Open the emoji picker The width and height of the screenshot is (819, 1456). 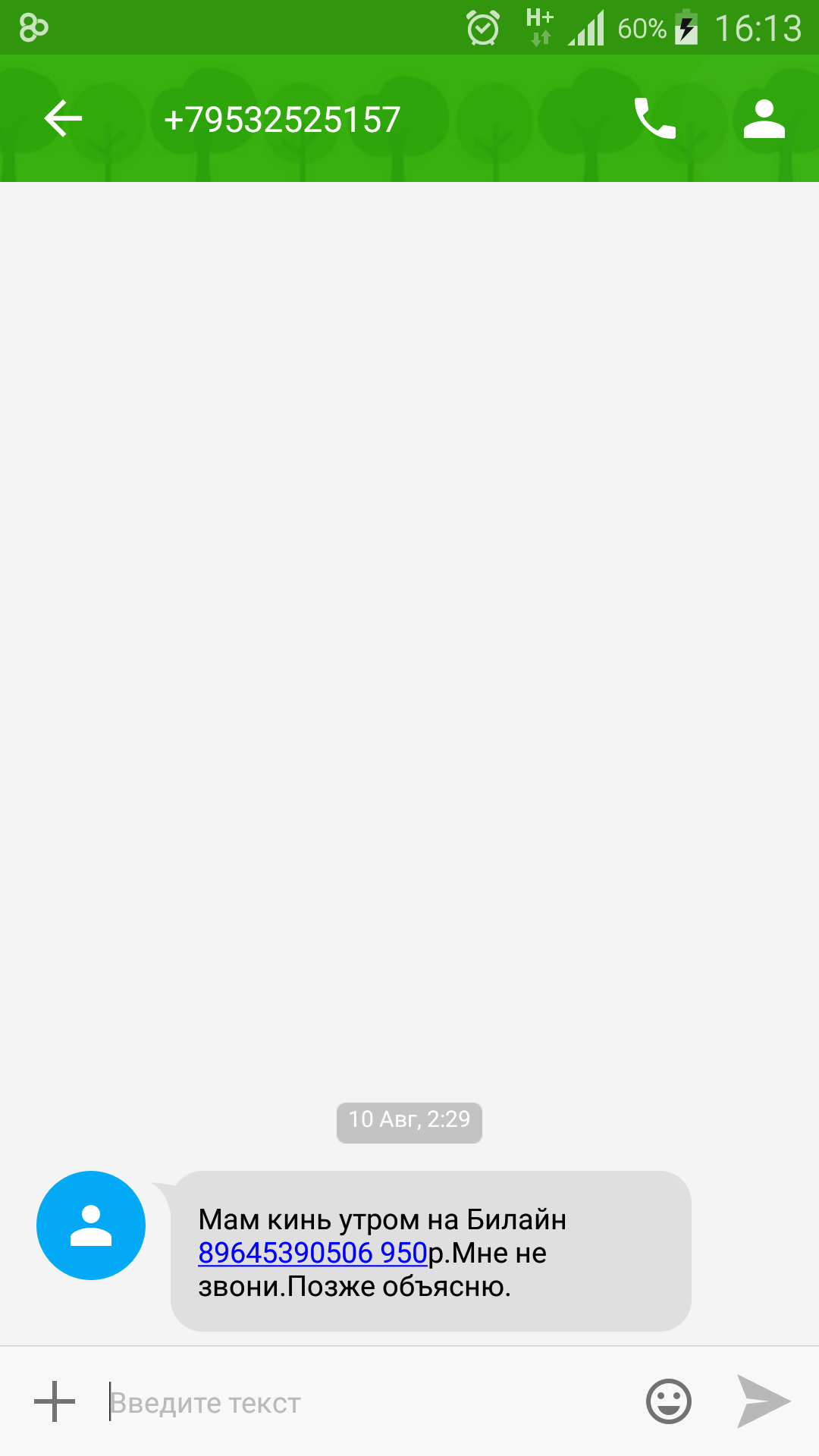668,1401
